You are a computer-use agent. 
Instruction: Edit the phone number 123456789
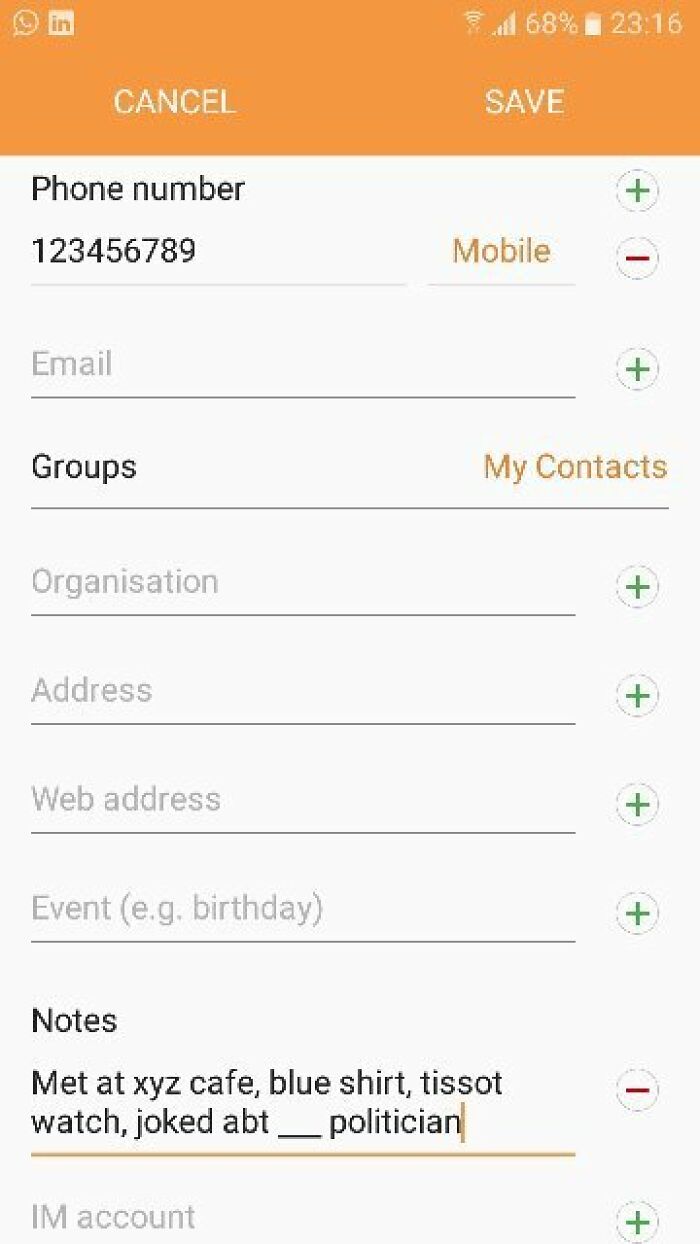pos(216,251)
